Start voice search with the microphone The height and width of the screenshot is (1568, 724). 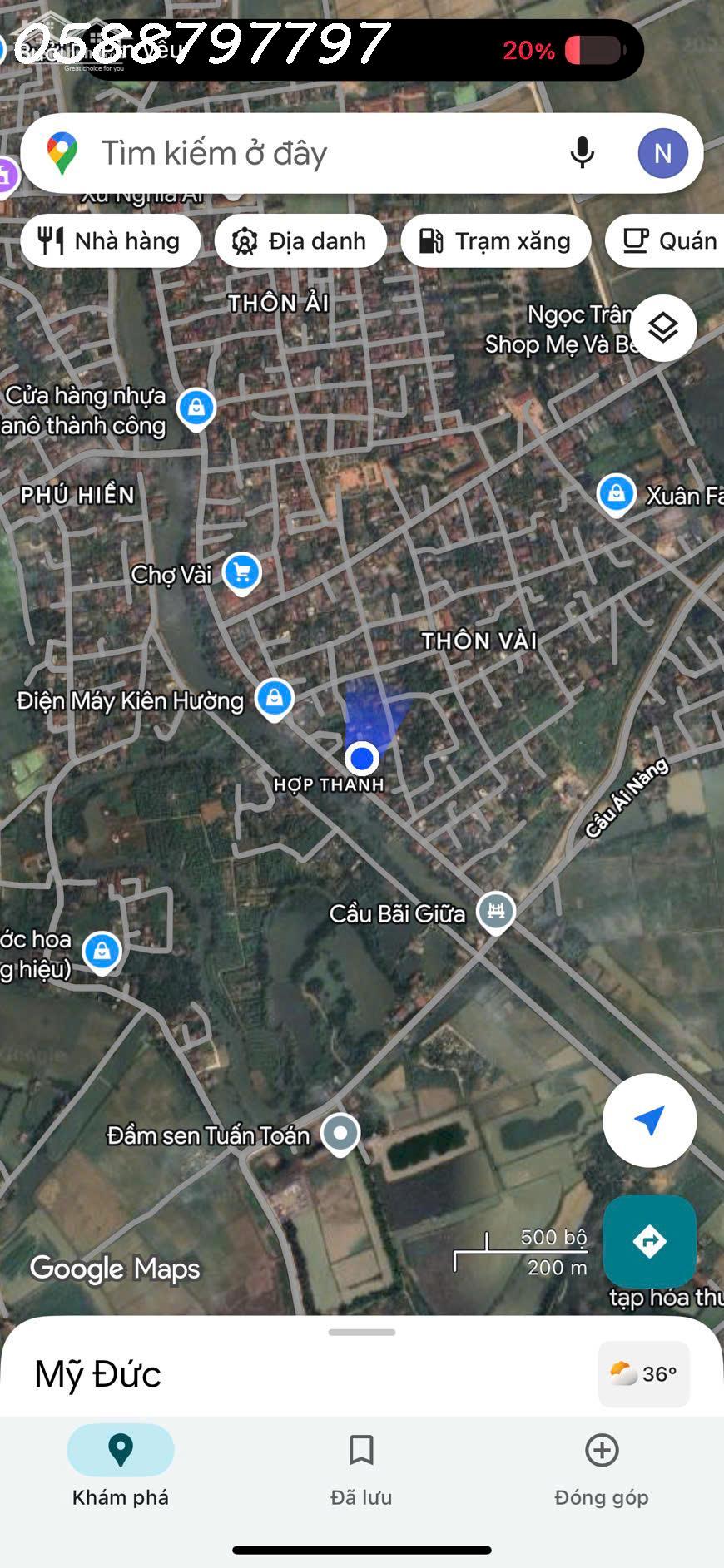coord(583,153)
